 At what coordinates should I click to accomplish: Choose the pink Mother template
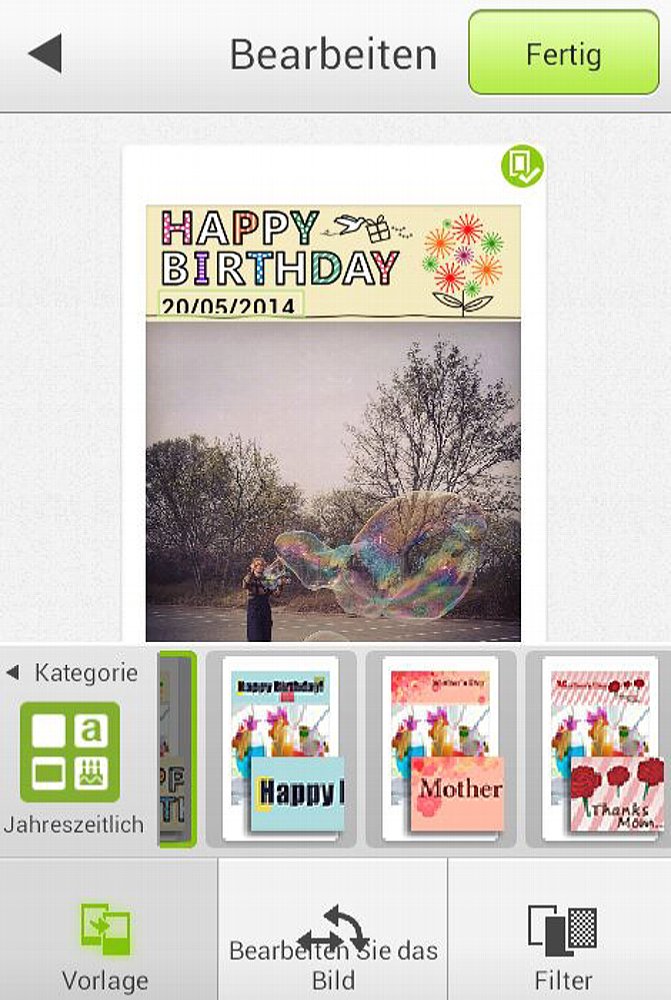click(x=441, y=748)
